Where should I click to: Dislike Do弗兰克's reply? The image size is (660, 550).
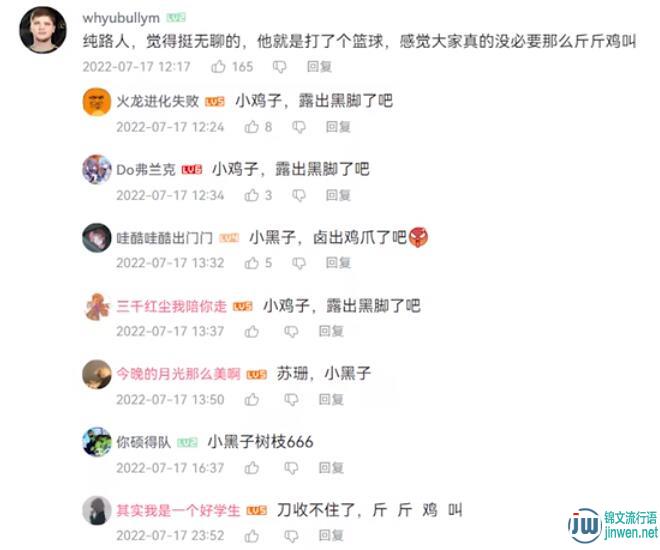pyautogui.click(x=298, y=195)
